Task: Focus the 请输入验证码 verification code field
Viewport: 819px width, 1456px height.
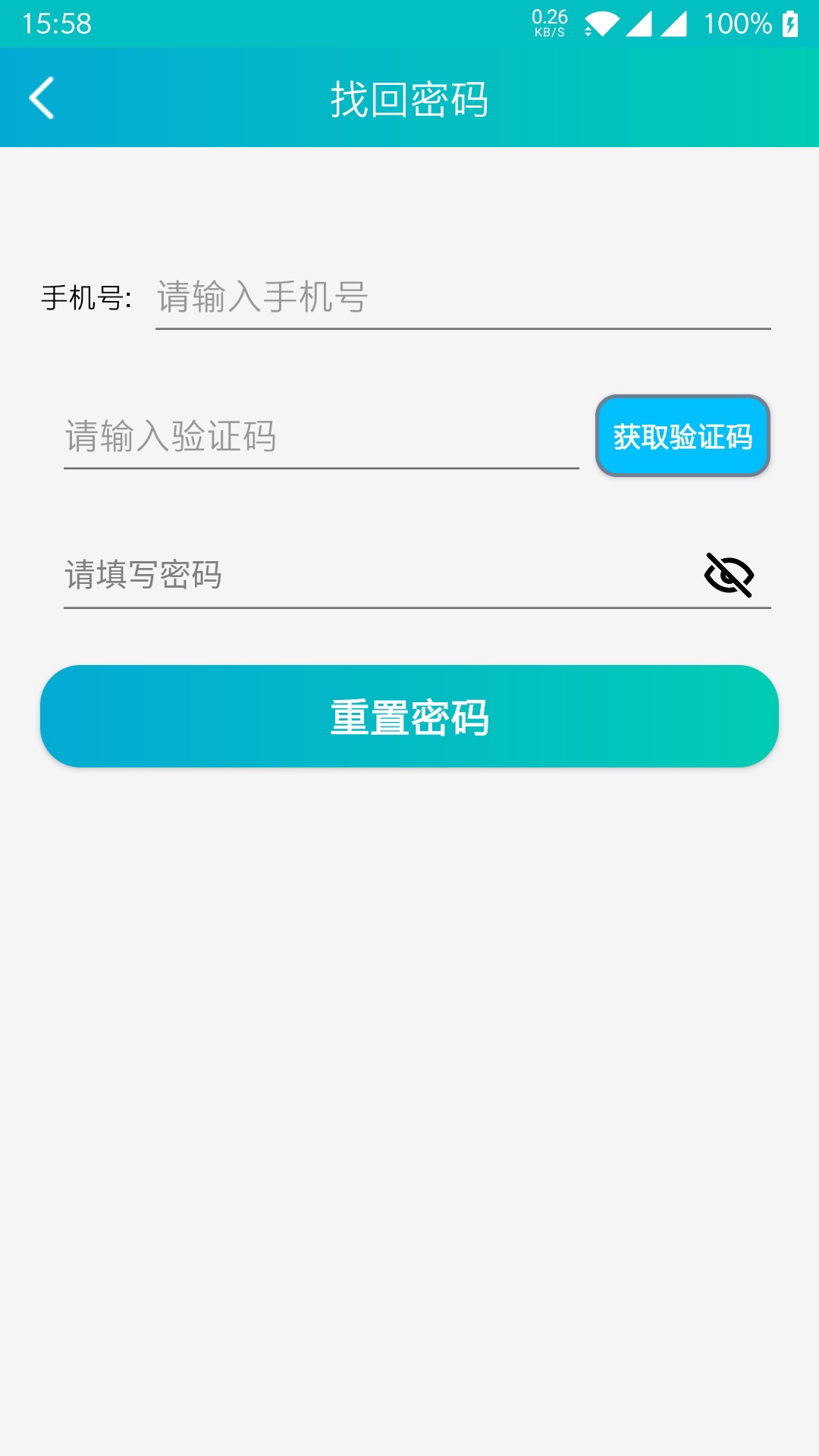Action: (x=321, y=437)
